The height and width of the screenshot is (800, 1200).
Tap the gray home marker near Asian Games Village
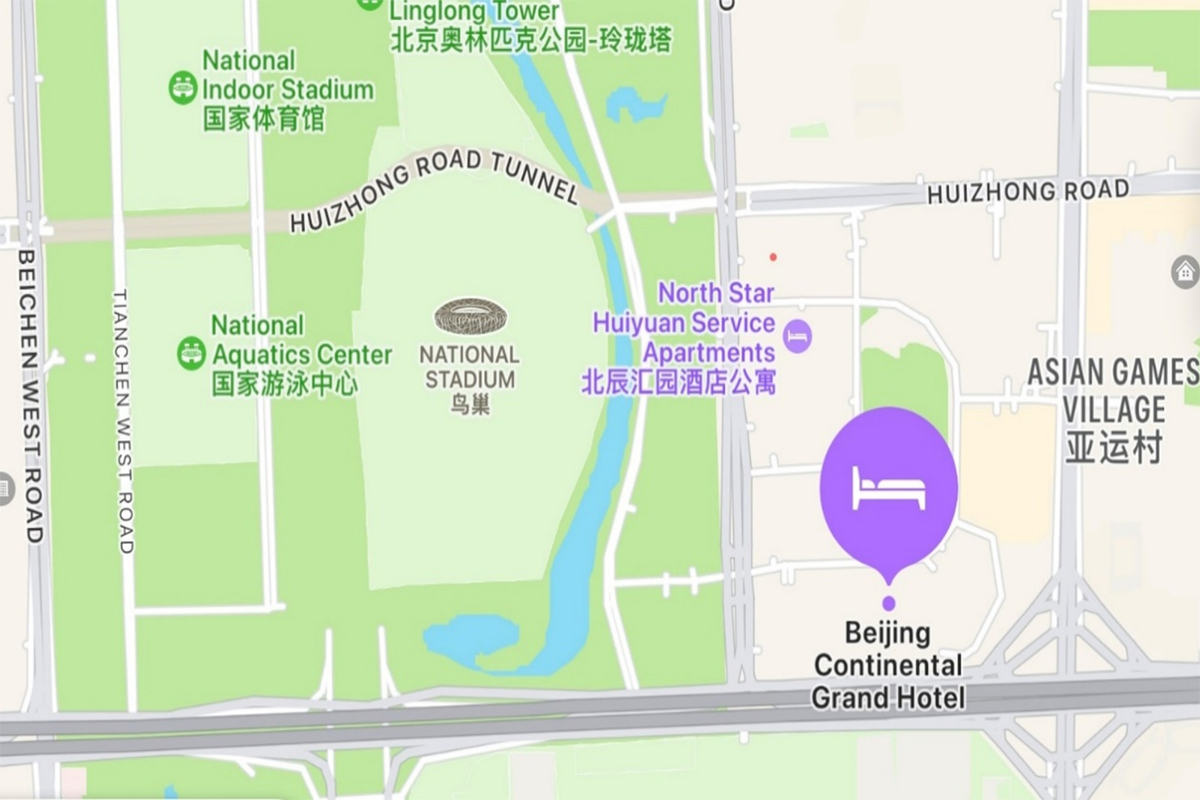[1185, 271]
